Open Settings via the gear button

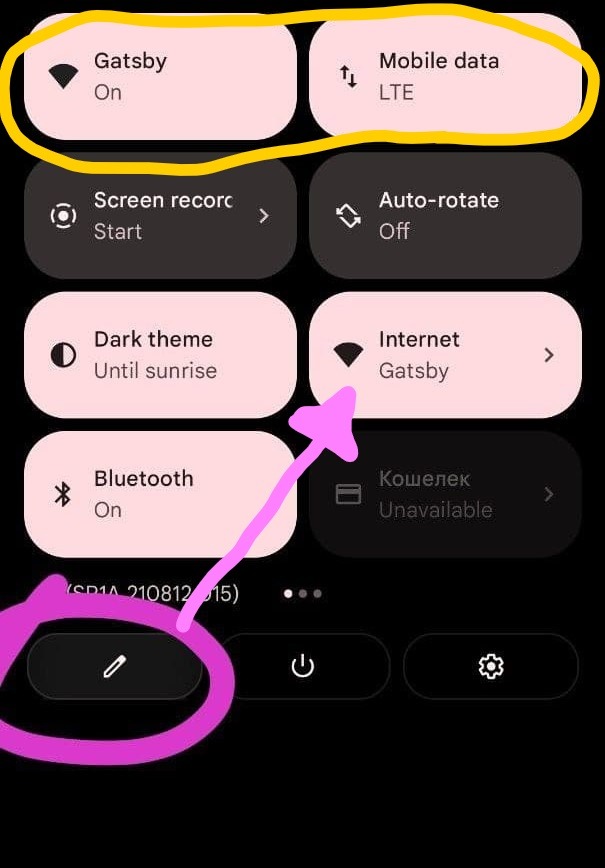click(x=490, y=667)
